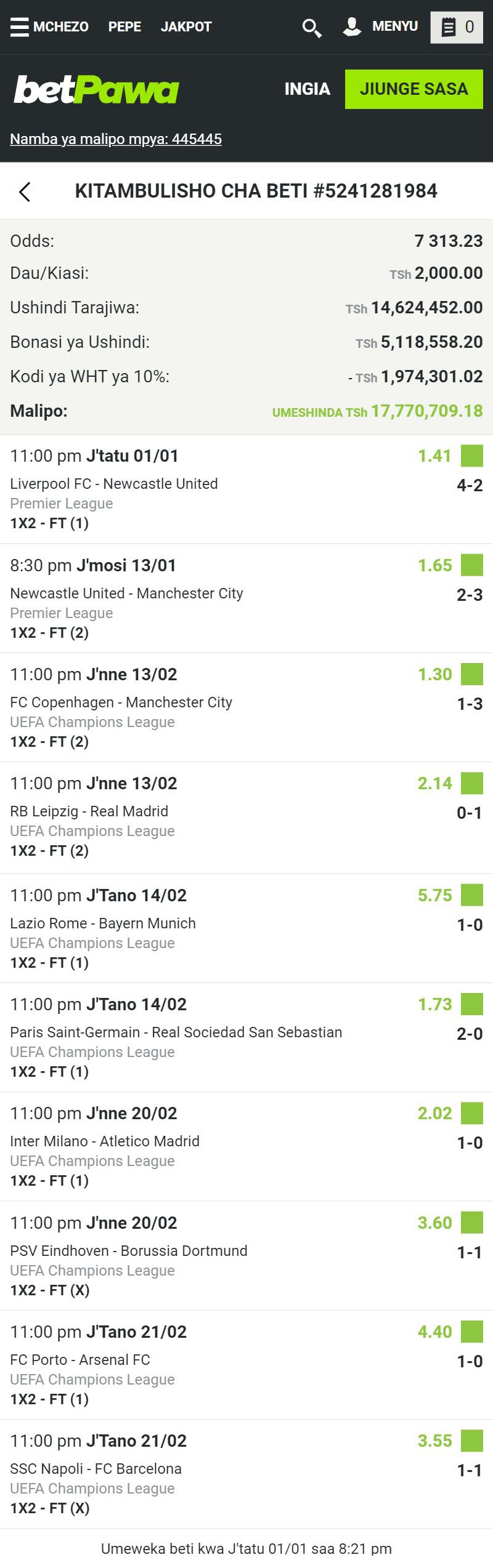Open the betslip counter showing 0
The width and height of the screenshot is (493, 1568).
click(x=457, y=27)
